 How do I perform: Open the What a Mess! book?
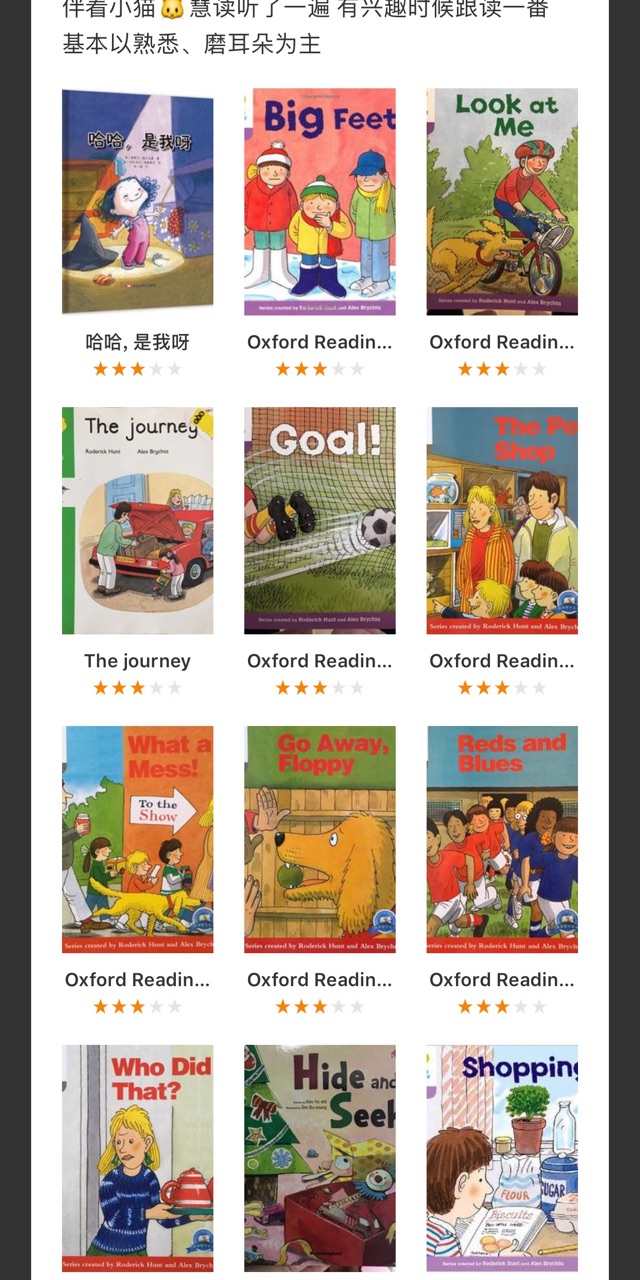(138, 839)
